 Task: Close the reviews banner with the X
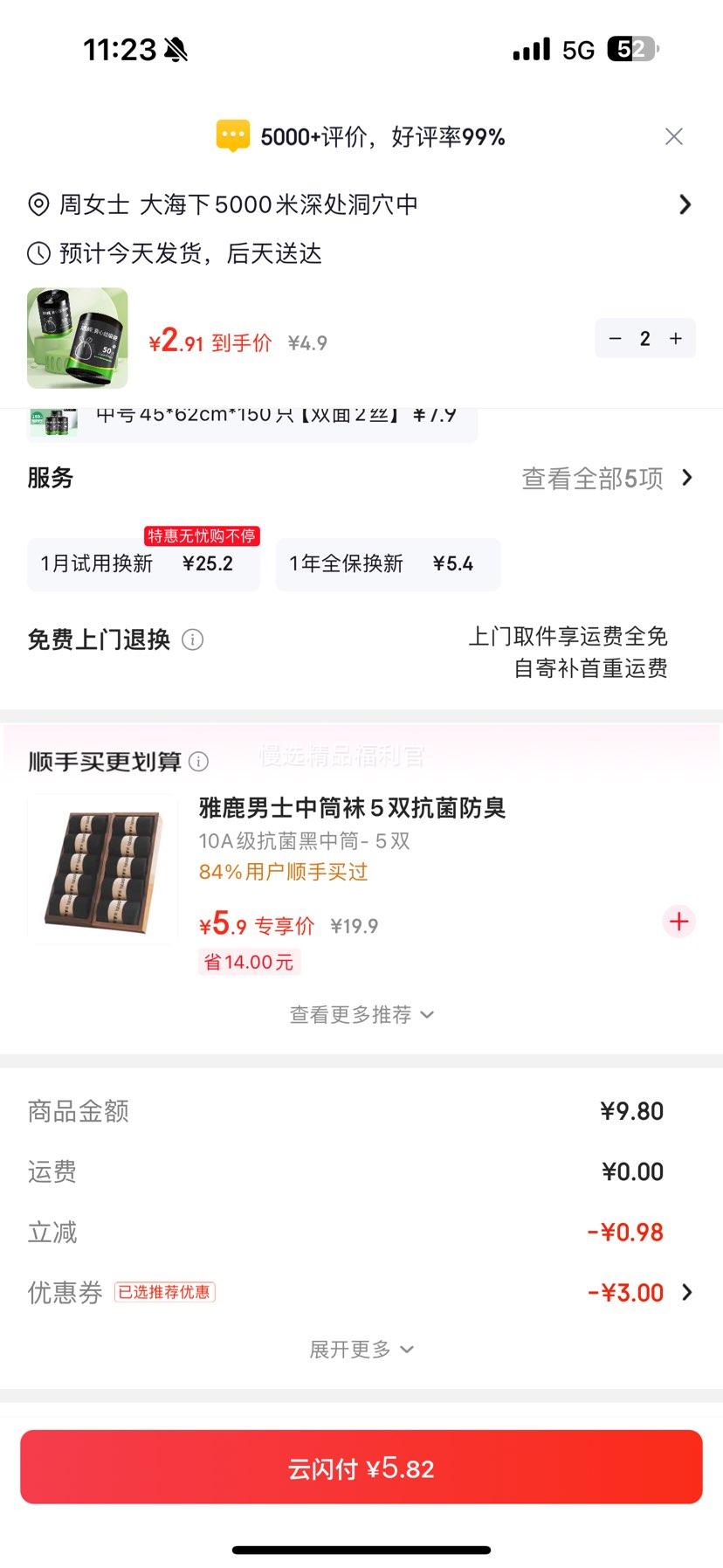pyautogui.click(x=673, y=136)
